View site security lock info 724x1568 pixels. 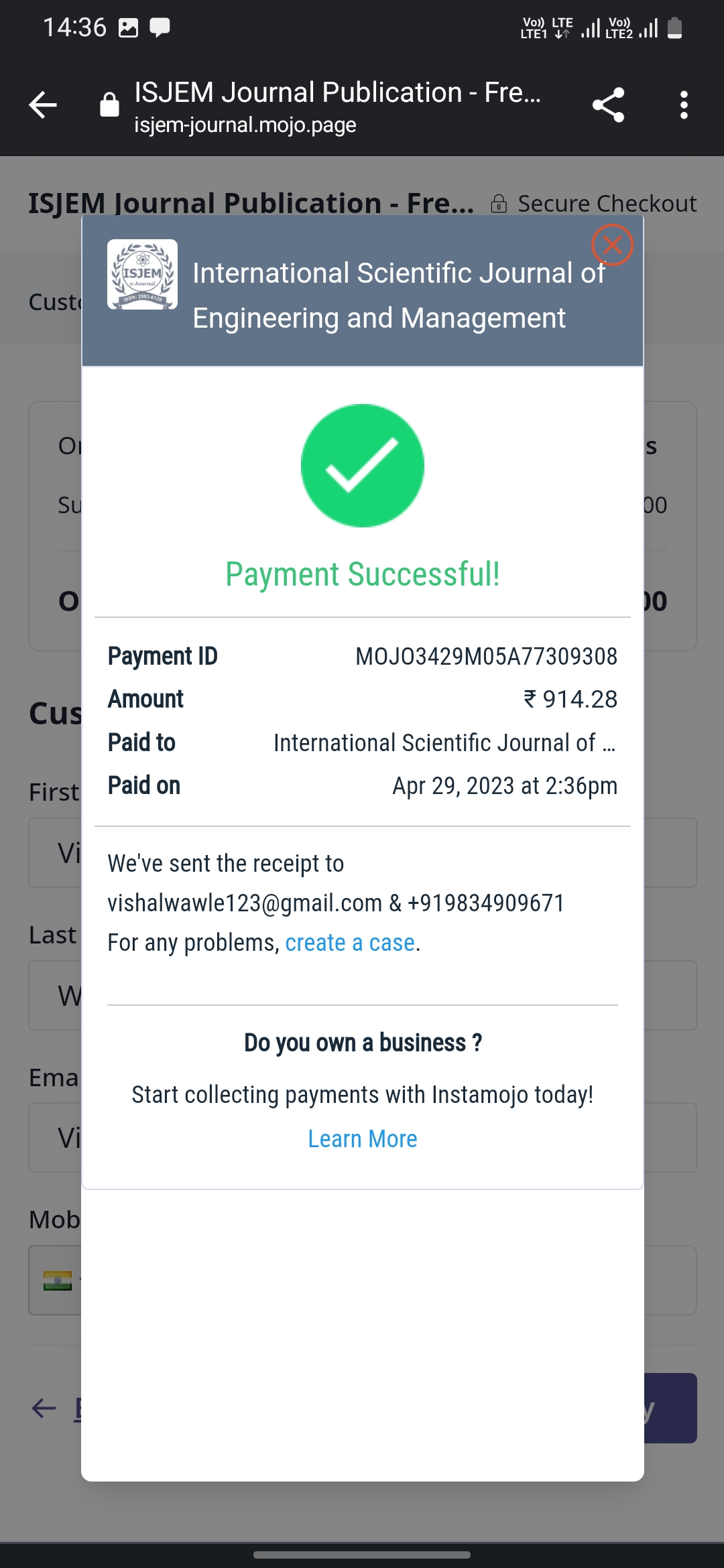(x=109, y=105)
